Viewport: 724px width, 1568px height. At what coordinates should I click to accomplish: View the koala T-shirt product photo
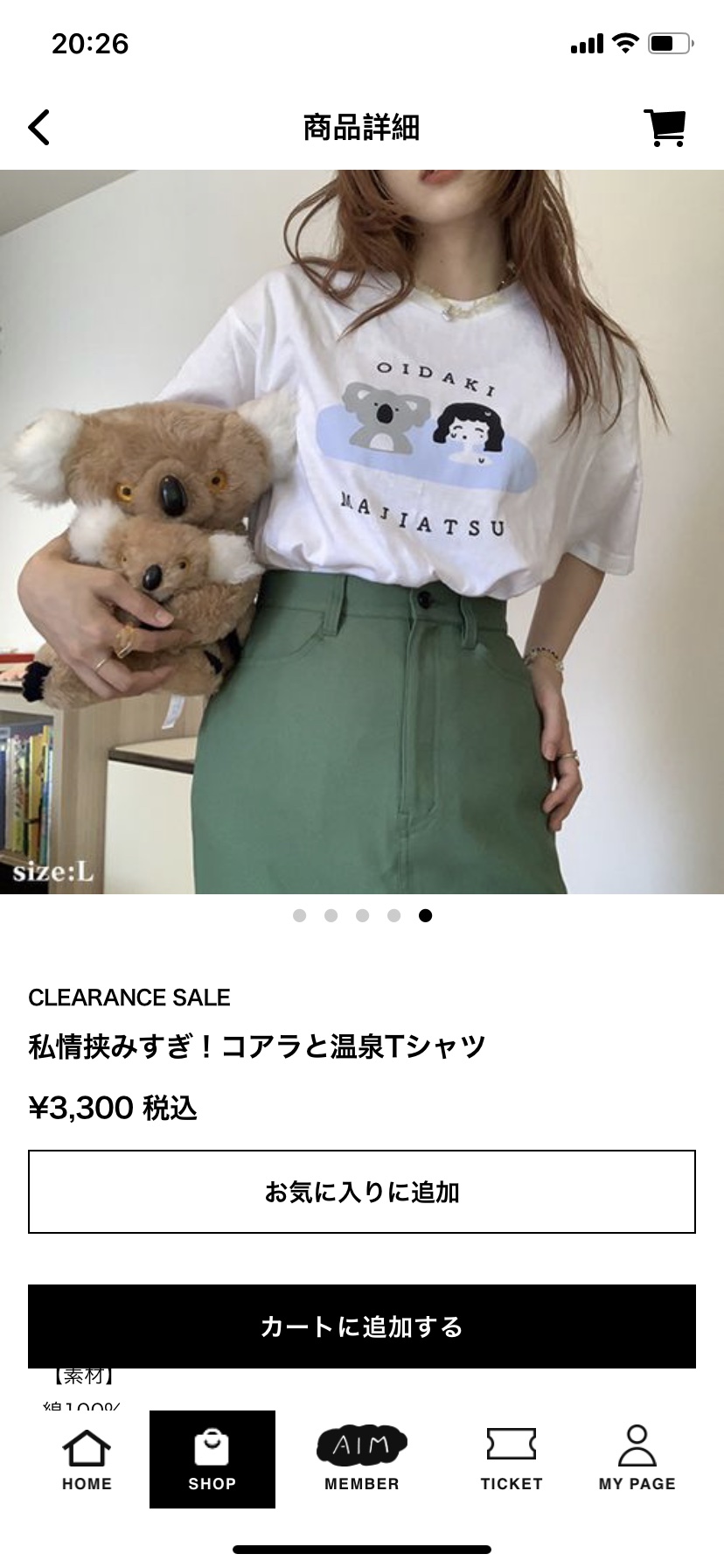(362, 532)
